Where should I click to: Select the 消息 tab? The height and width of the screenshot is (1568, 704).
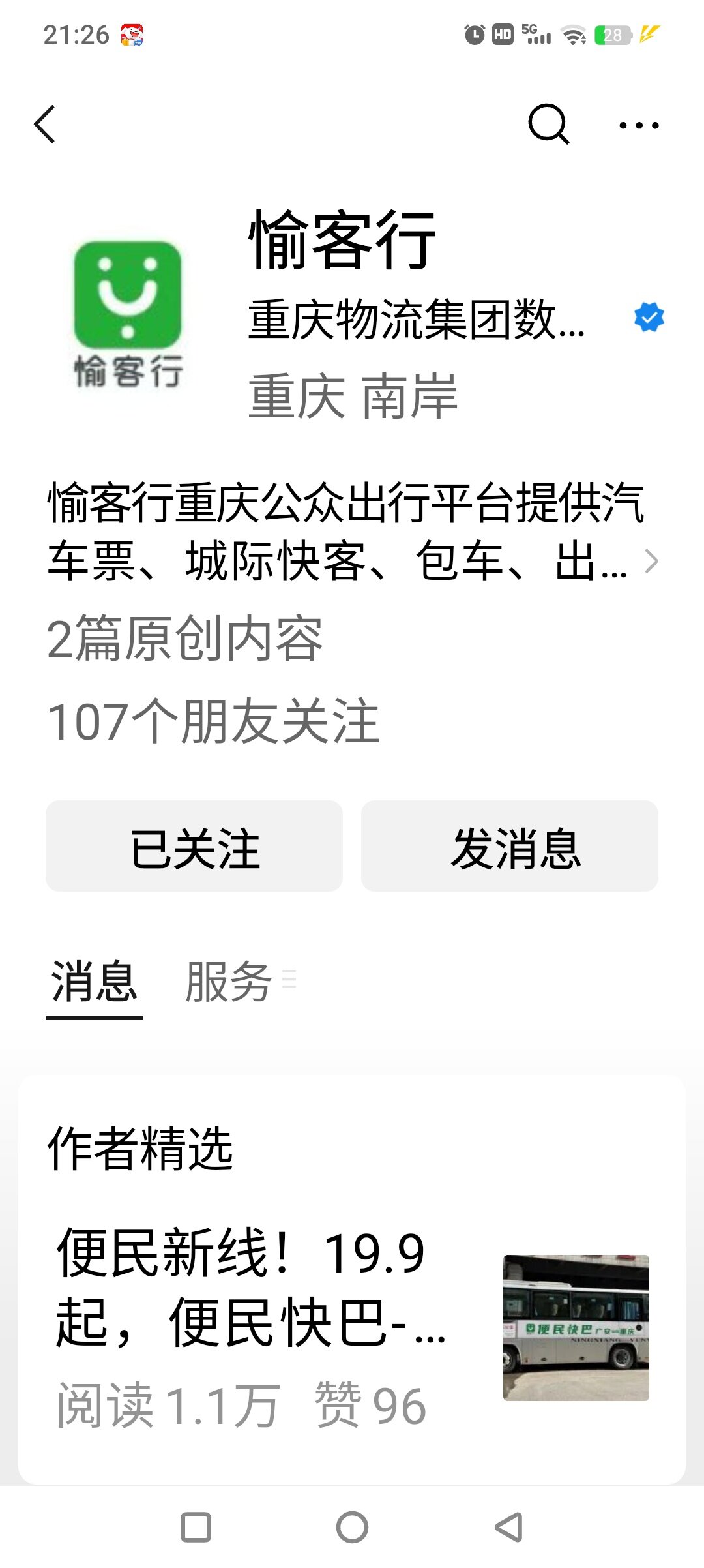tap(95, 982)
